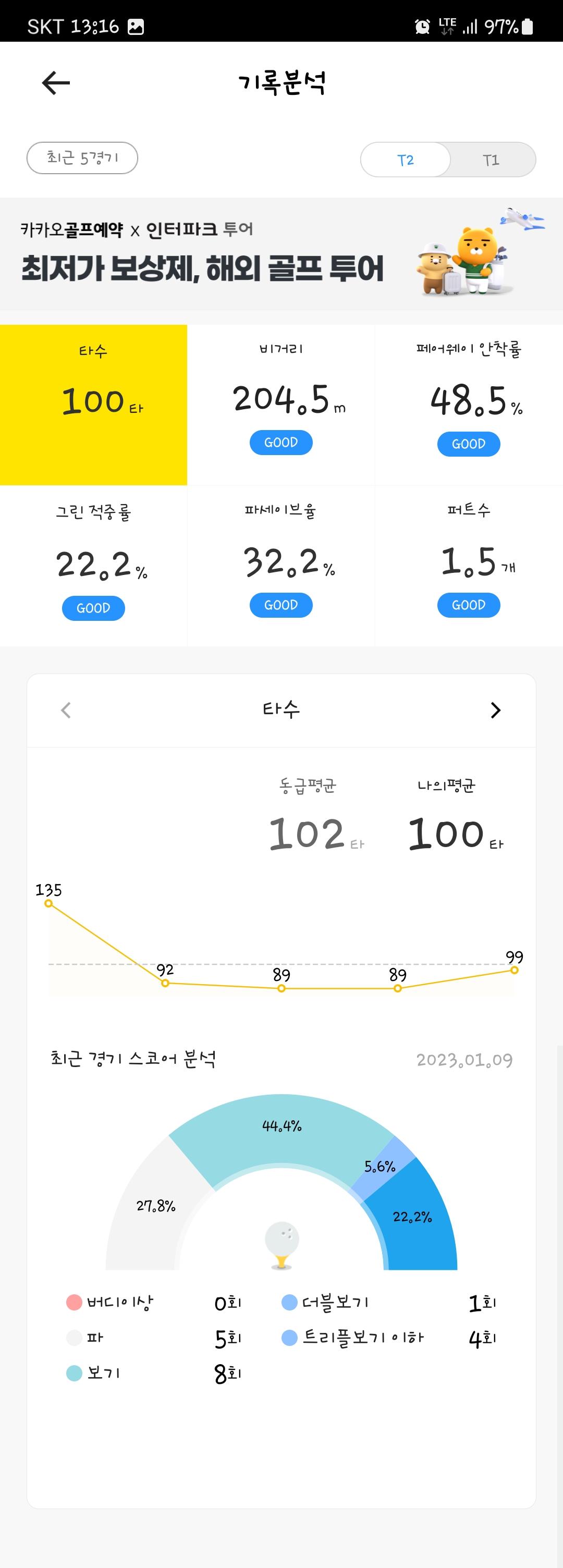Select the 그린 적중률 stat tile
The height and width of the screenshot is (1568, 563).
click(94, 566)
